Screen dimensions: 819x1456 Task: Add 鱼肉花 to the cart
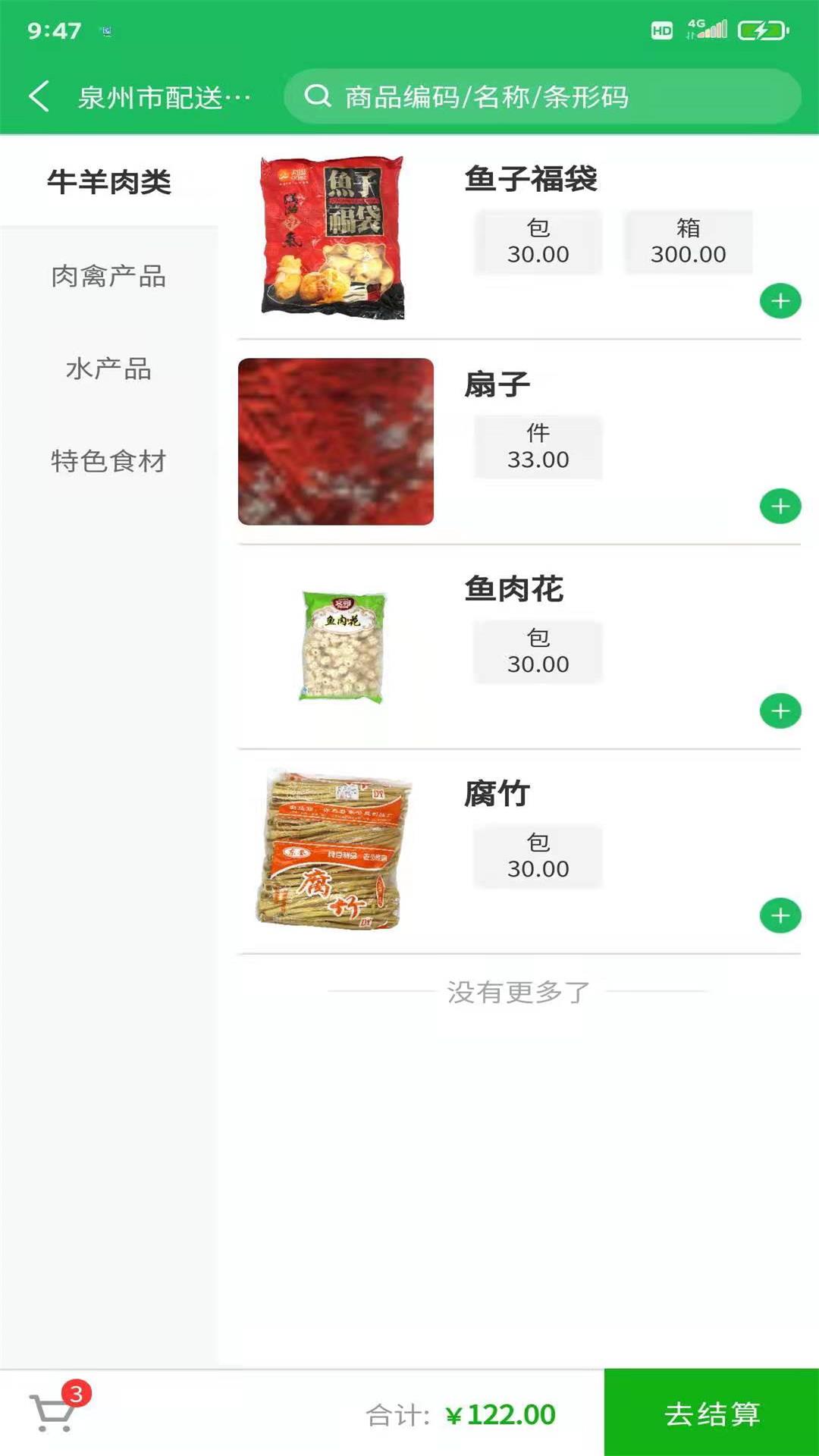780,709
